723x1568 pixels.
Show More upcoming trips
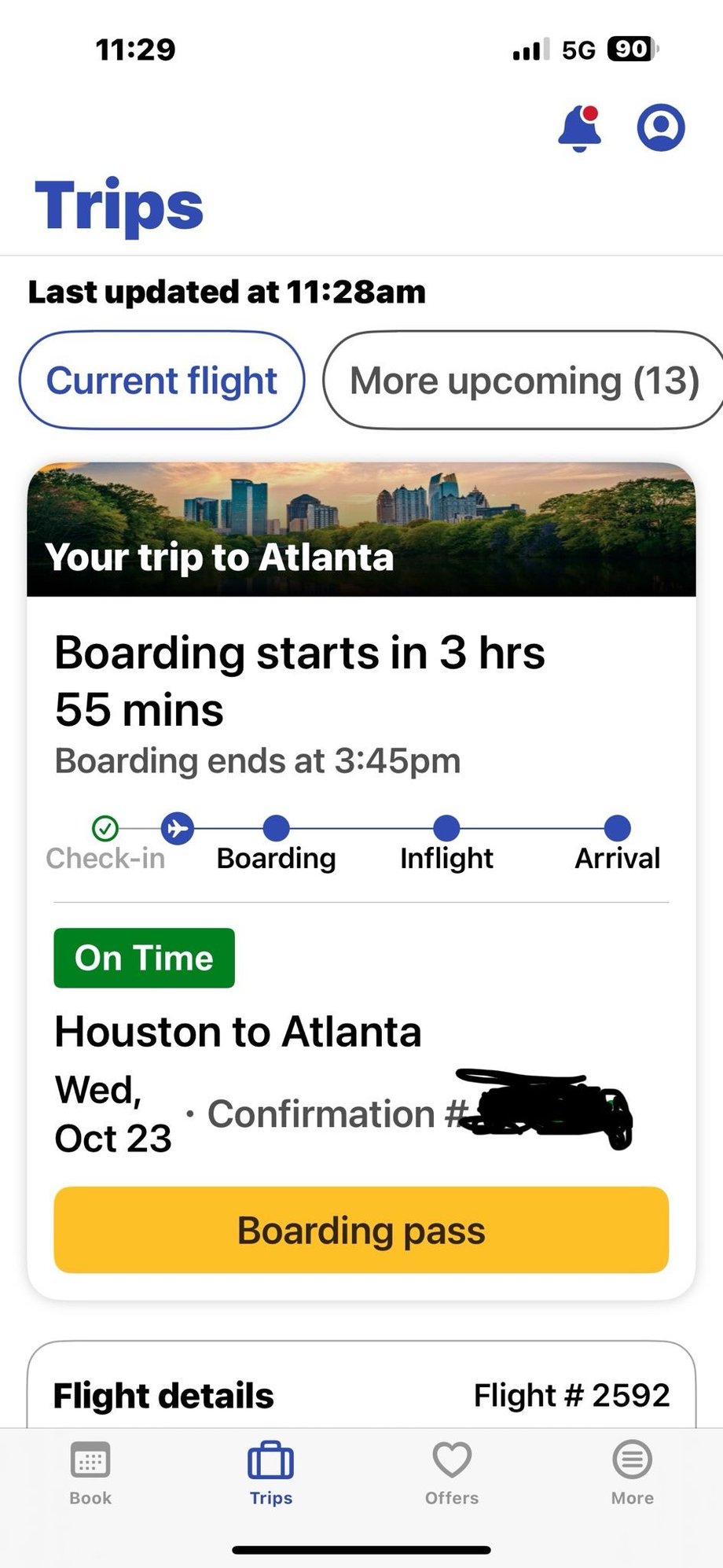[523, 381]
